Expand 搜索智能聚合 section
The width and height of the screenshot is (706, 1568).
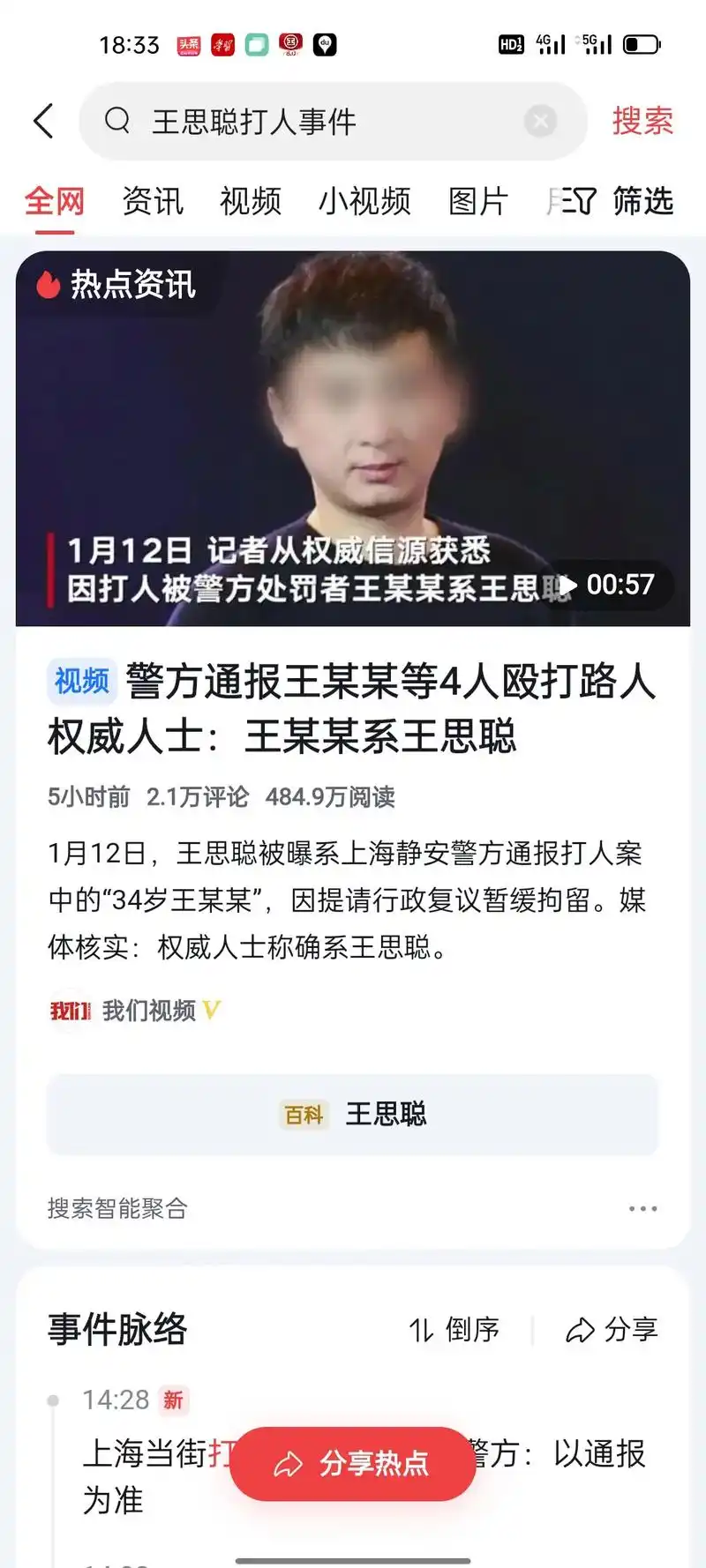click(x=119, y=1207)
